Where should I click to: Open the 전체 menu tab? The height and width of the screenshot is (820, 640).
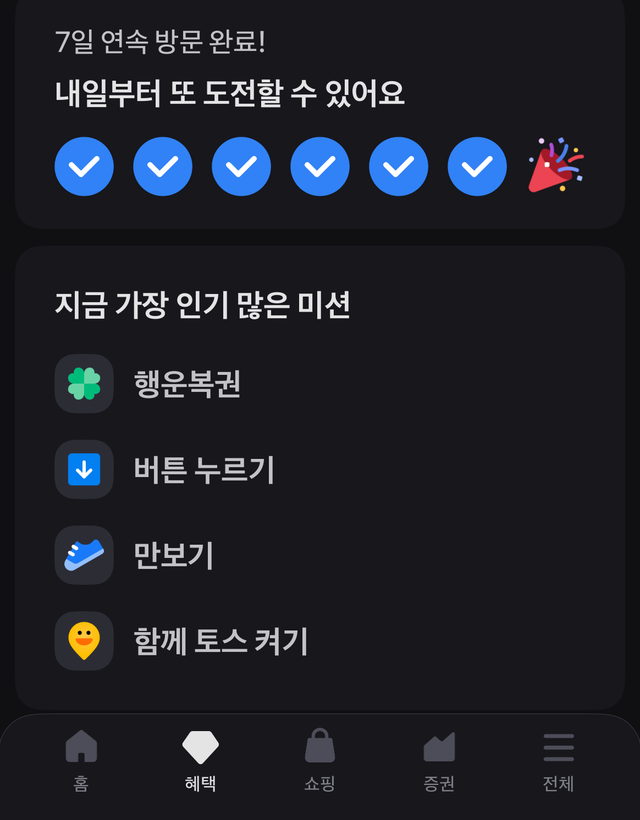click(558, 760)
